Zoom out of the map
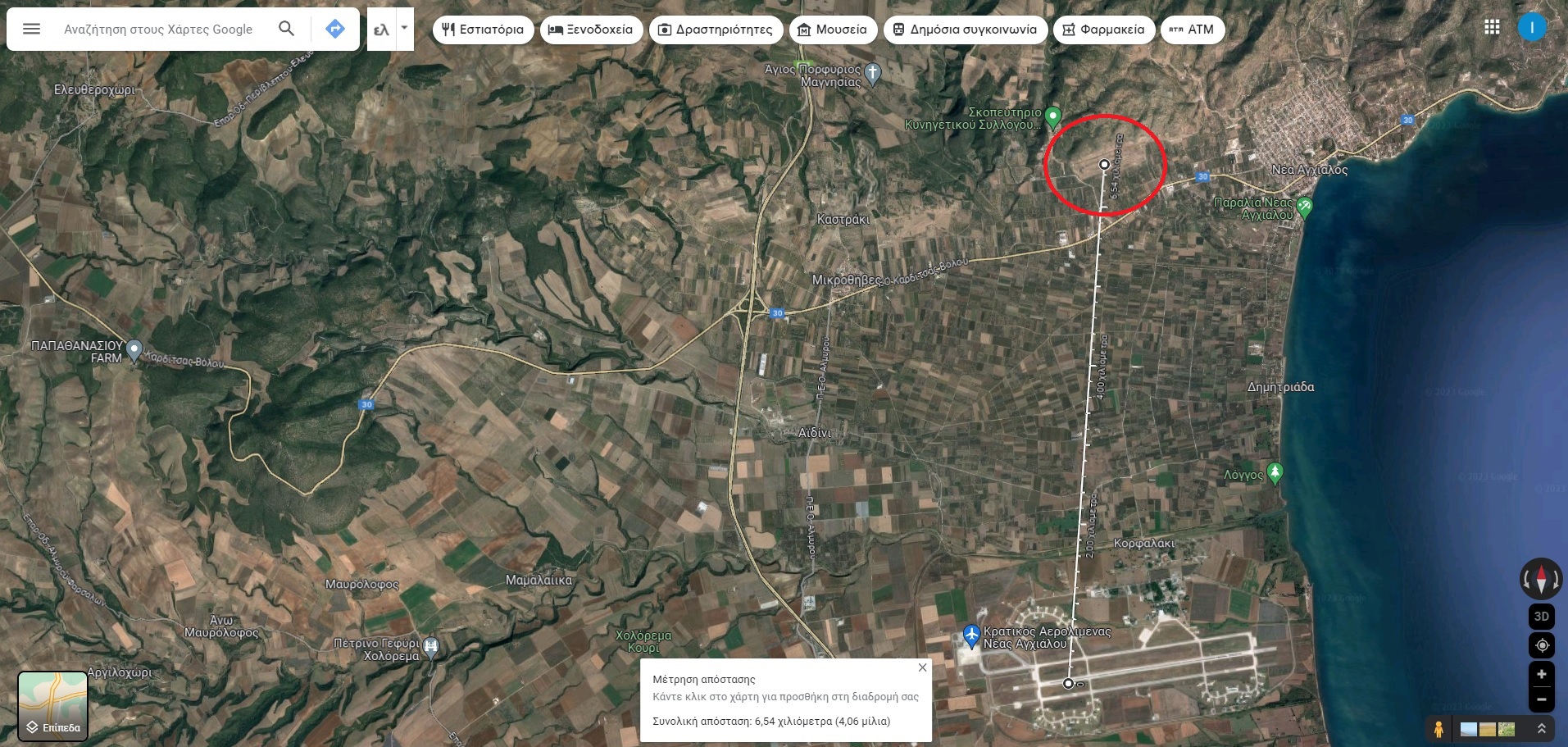 tap(1541, 699)
